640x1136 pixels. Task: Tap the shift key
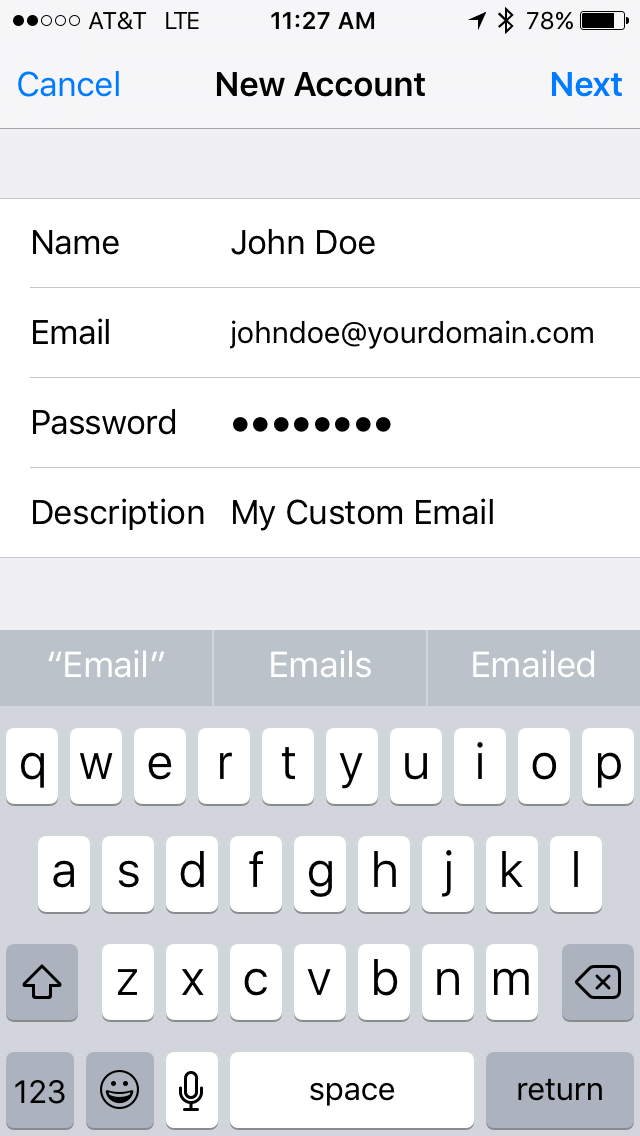pyautogui.click(x=42, y=983)
